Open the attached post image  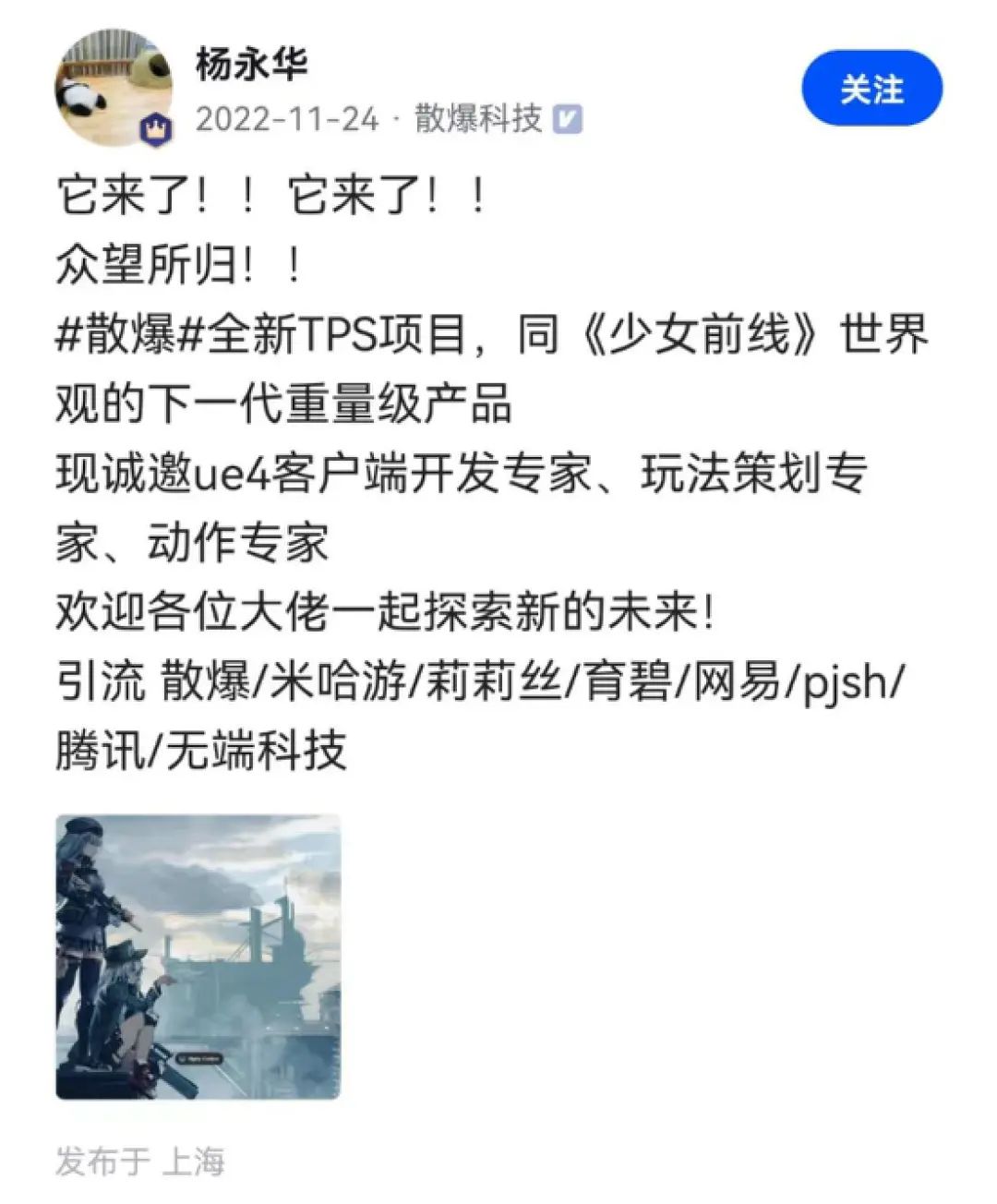pos(198,957)
